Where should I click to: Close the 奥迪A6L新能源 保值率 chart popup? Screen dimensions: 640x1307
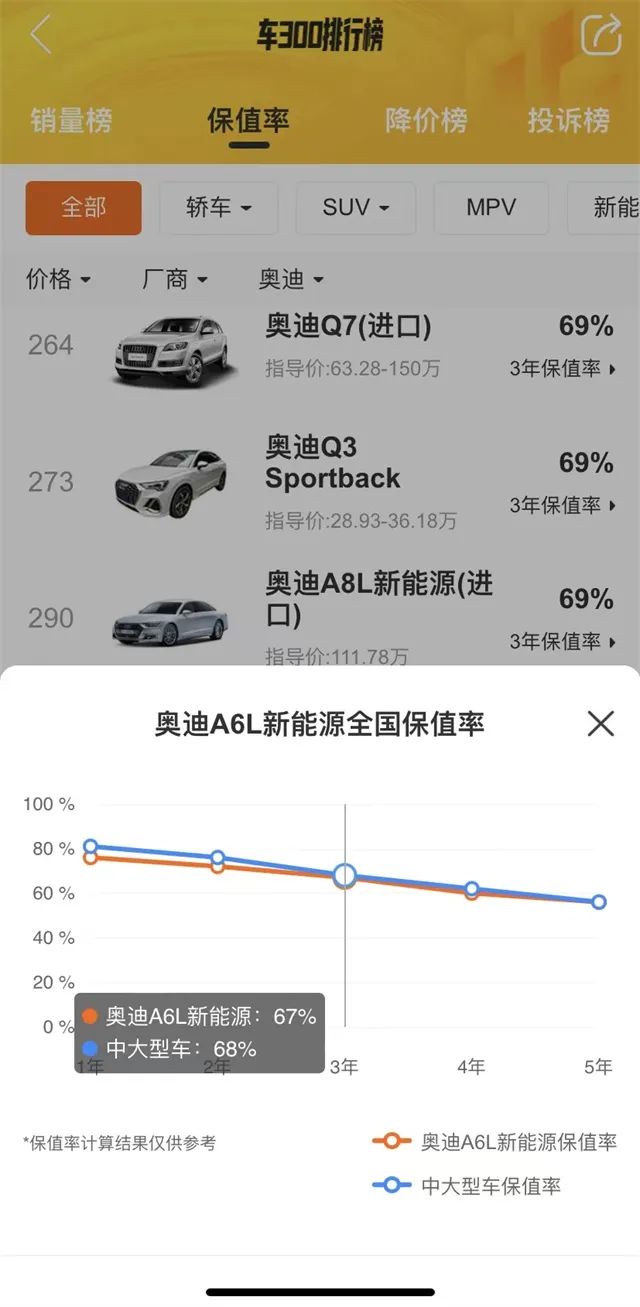pyautogui.click(x=600, y=723)
